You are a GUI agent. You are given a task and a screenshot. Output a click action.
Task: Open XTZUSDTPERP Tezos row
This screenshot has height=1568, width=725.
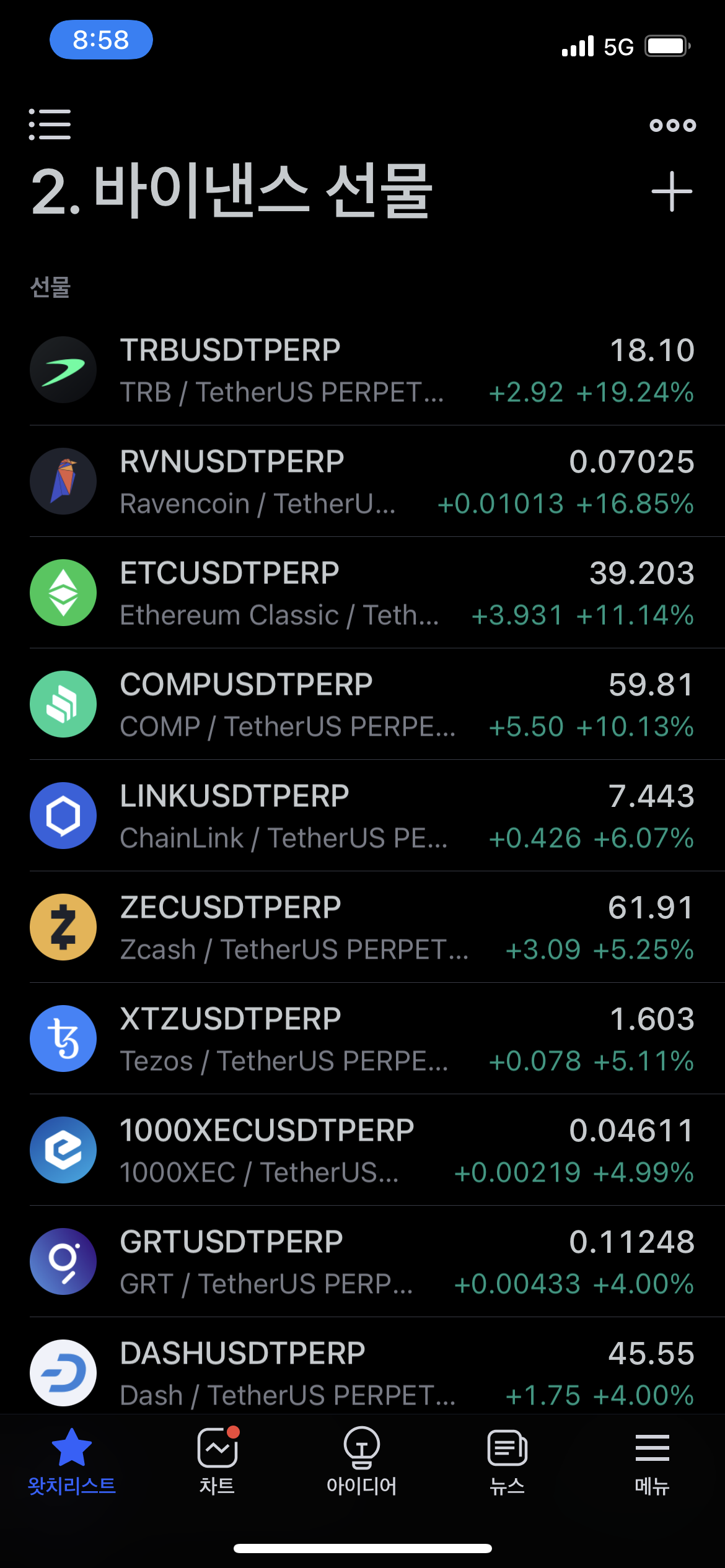362,1039
